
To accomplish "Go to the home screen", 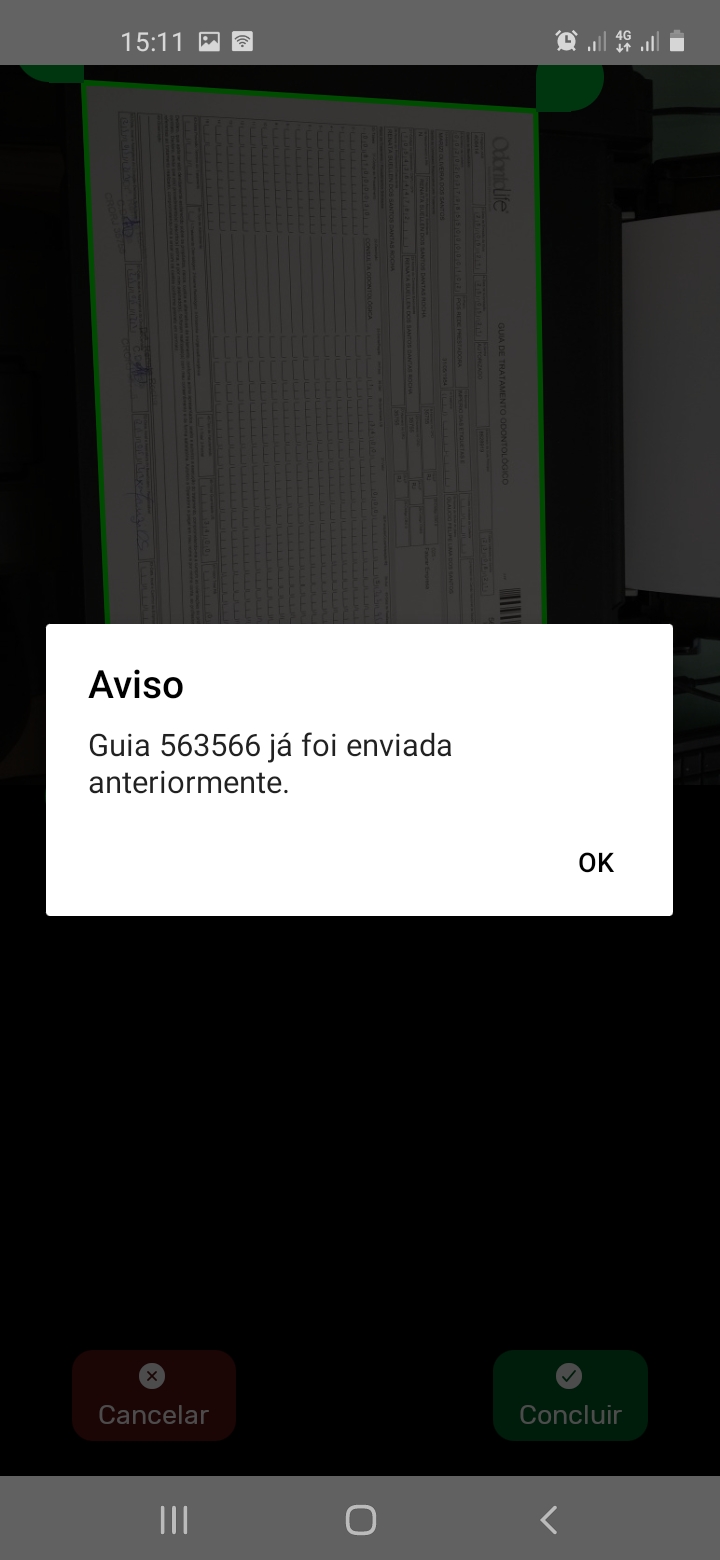I will point(360,1520).
